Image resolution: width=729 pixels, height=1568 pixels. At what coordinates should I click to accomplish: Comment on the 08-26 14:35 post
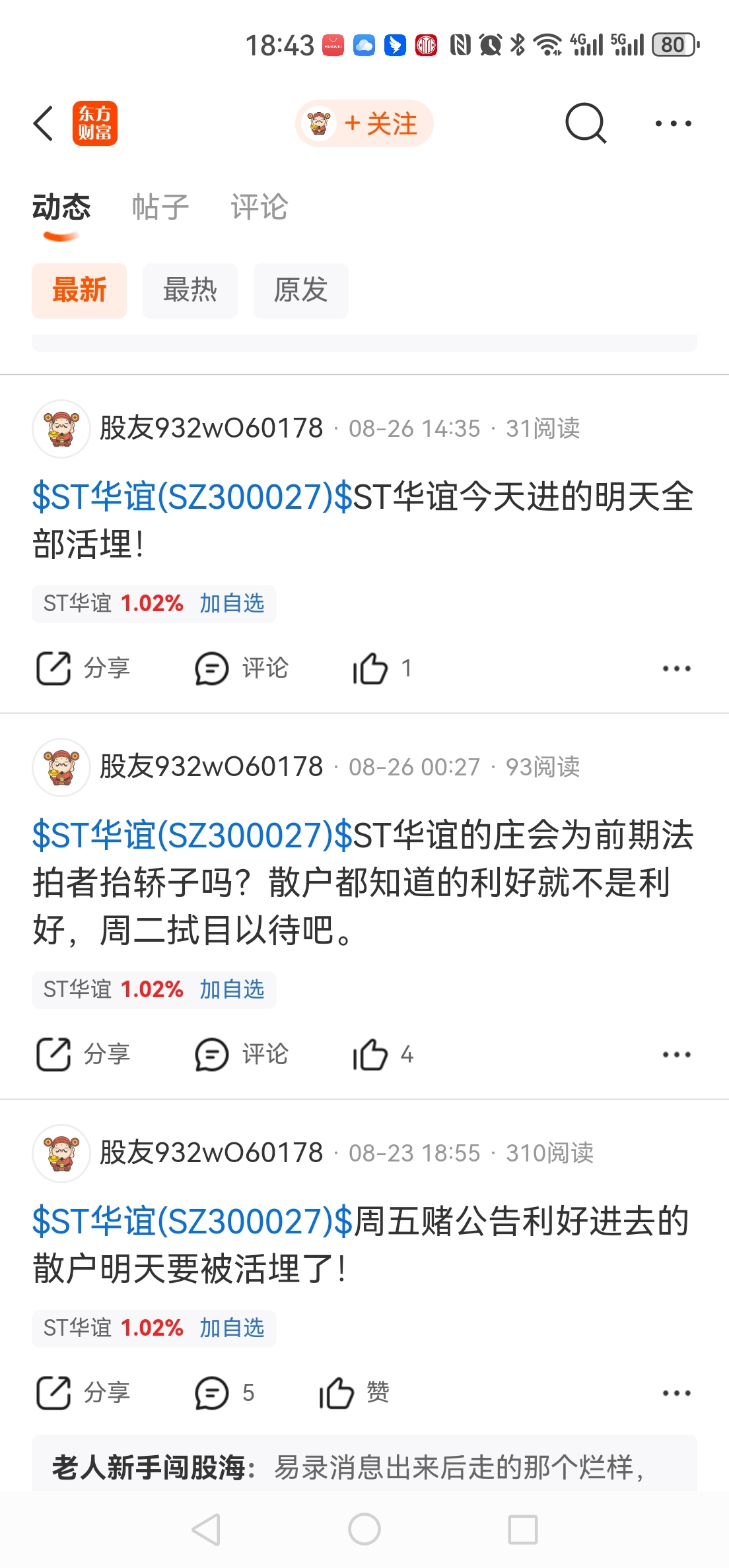(x=241, y=669)
